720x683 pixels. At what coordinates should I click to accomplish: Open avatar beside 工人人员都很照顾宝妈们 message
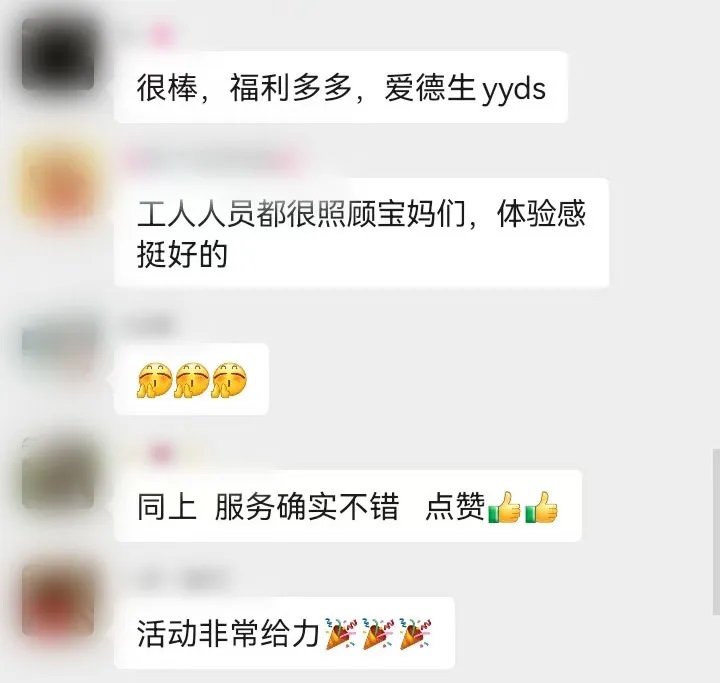pos(58,182)
